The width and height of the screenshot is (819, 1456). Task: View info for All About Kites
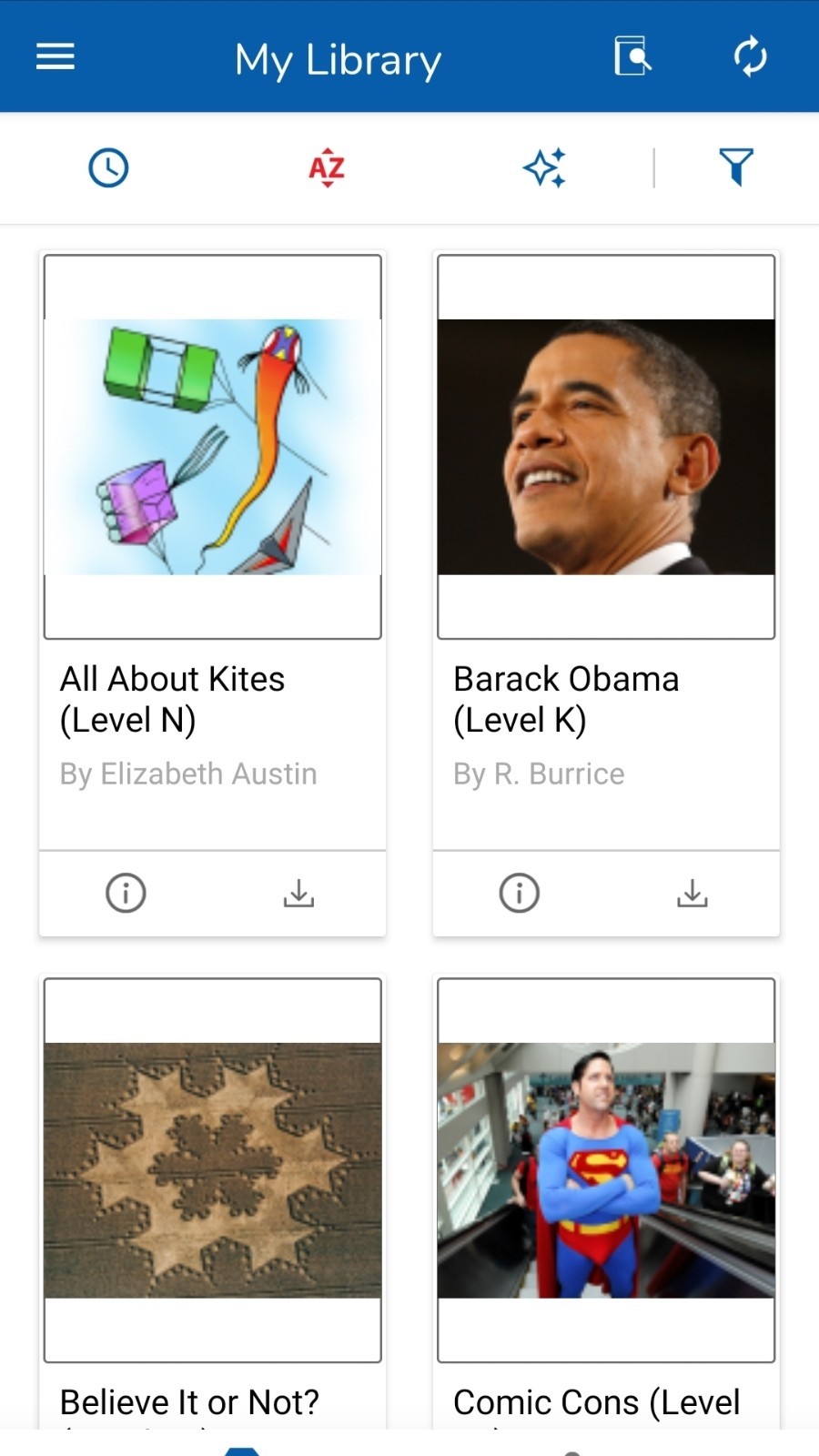pyautogui.click(x=126, y=893)
